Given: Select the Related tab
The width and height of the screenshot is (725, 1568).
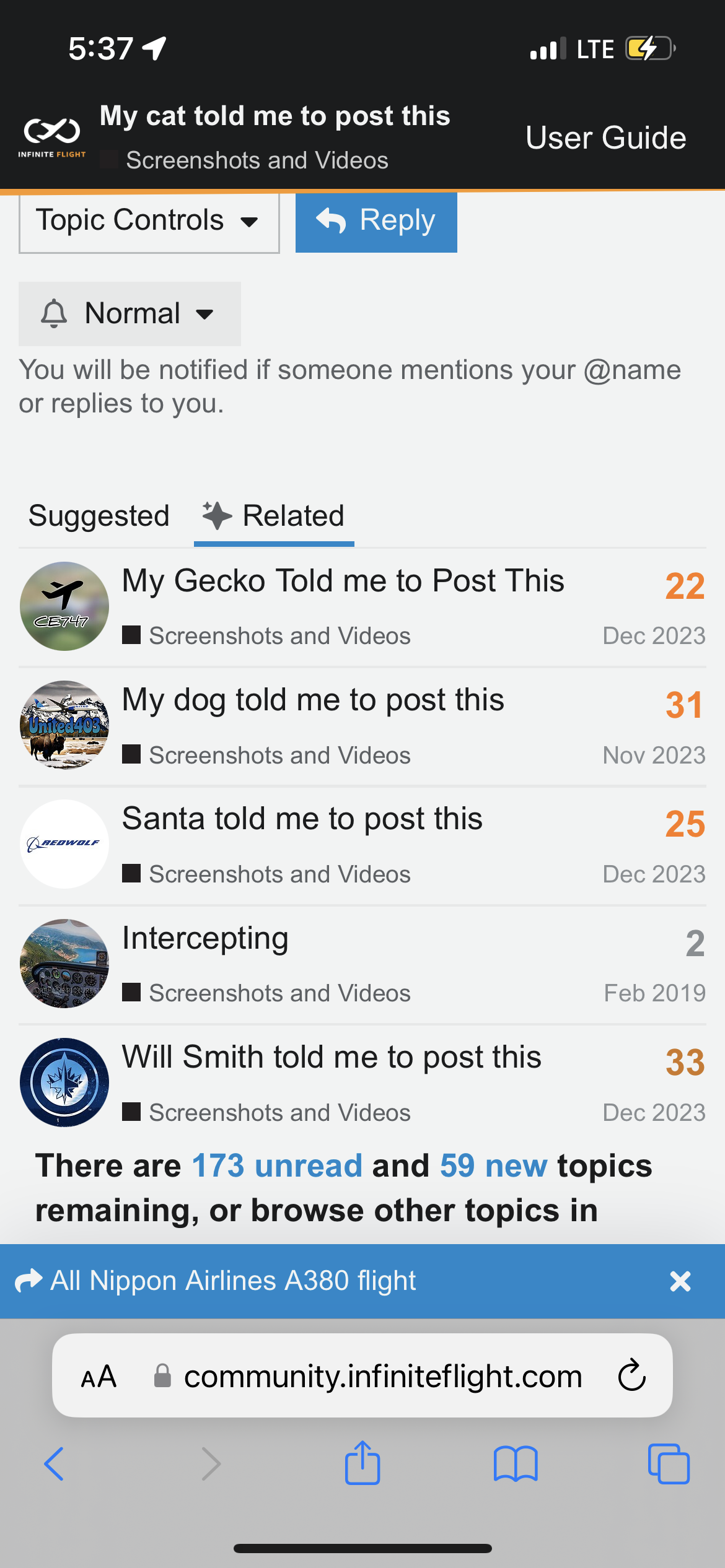Looking at the screenshot, I should click(x=274, y=516).
